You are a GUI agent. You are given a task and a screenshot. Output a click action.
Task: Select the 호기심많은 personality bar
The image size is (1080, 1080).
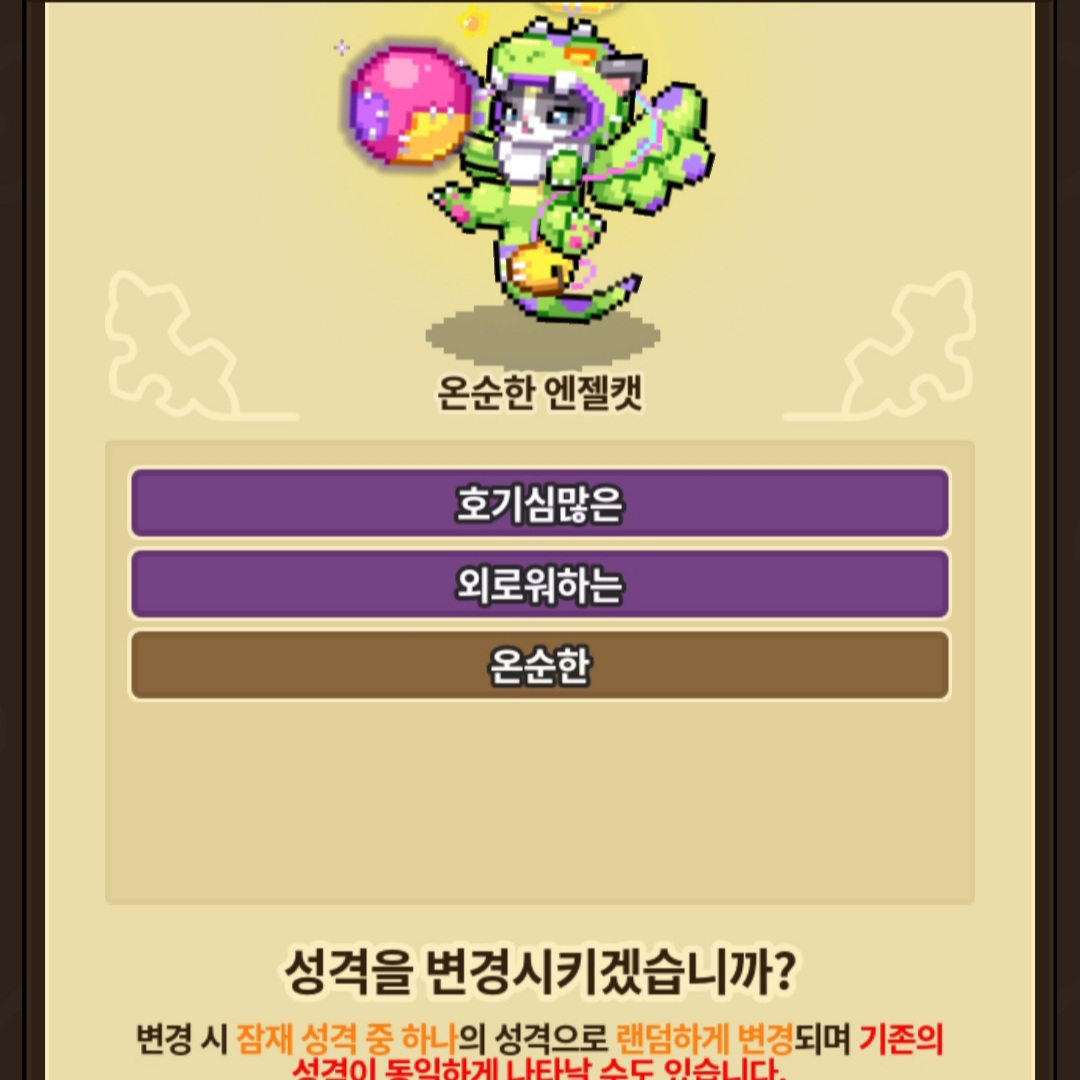click(539, 503)
